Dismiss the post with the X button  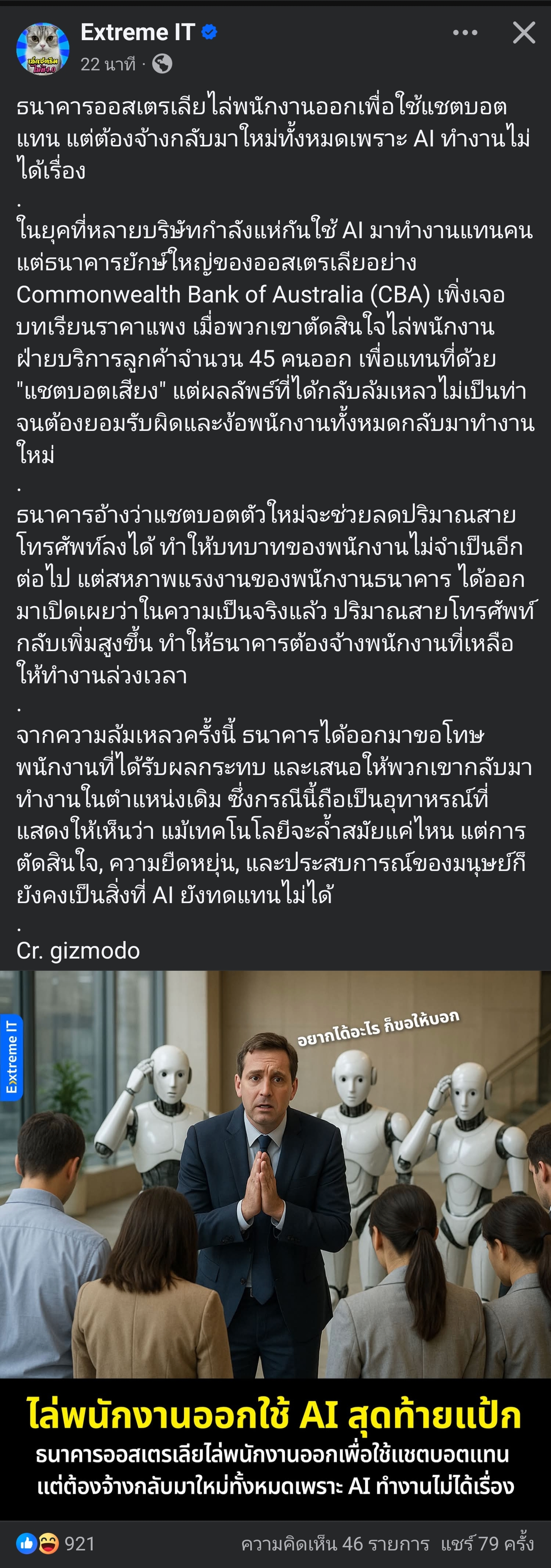(523, 33)
